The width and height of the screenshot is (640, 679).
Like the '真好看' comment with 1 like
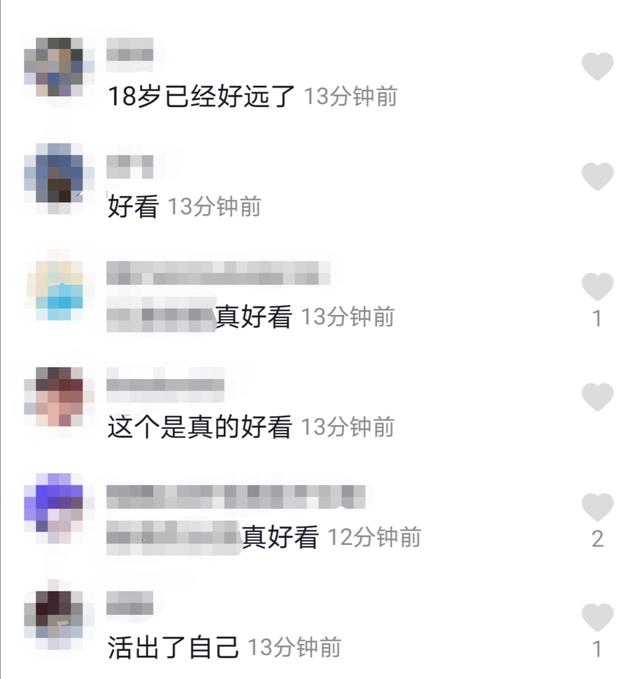[x=597, y=287]
